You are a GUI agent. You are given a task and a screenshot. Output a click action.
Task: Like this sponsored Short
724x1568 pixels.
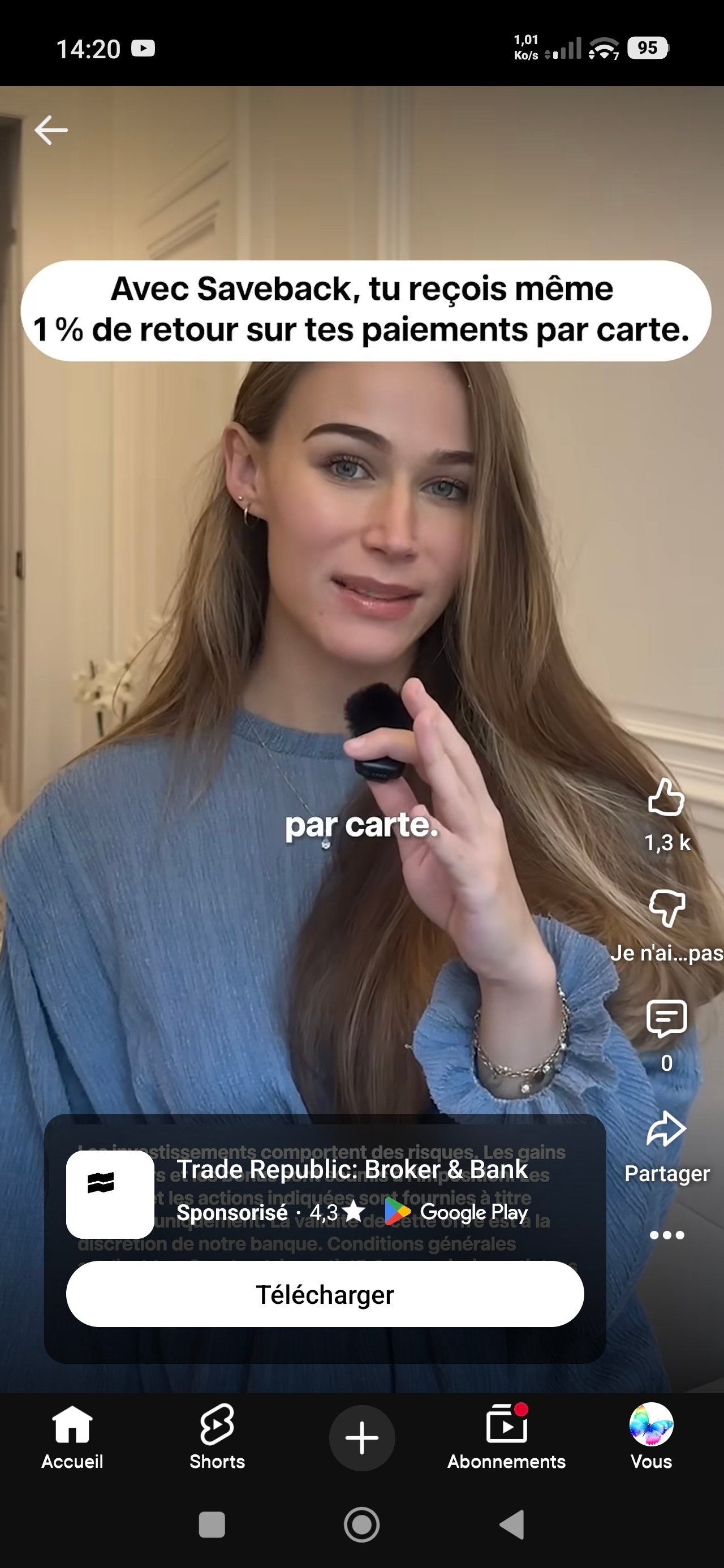click(x=666, y=798)
